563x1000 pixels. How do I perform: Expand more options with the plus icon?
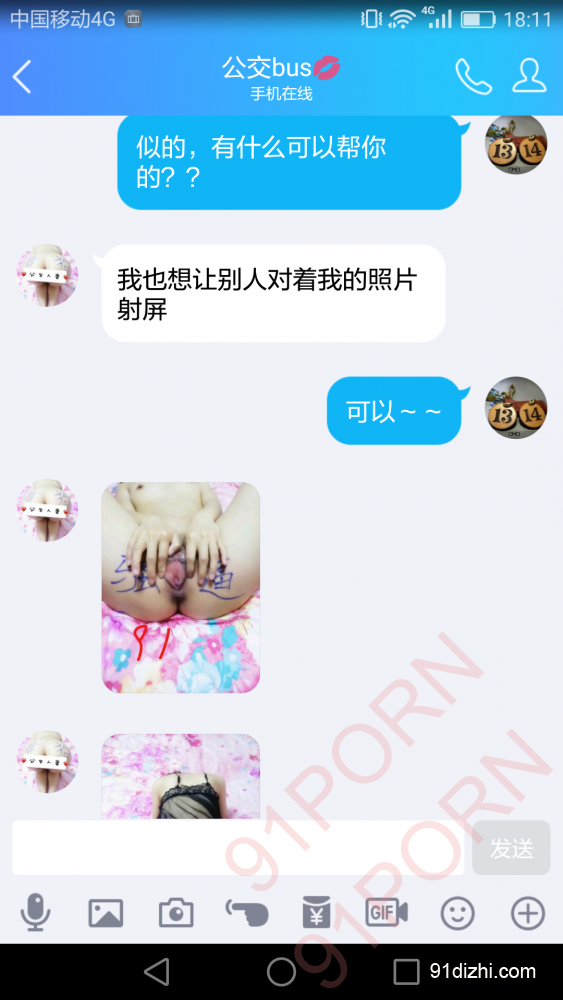(x=528, y=913)
